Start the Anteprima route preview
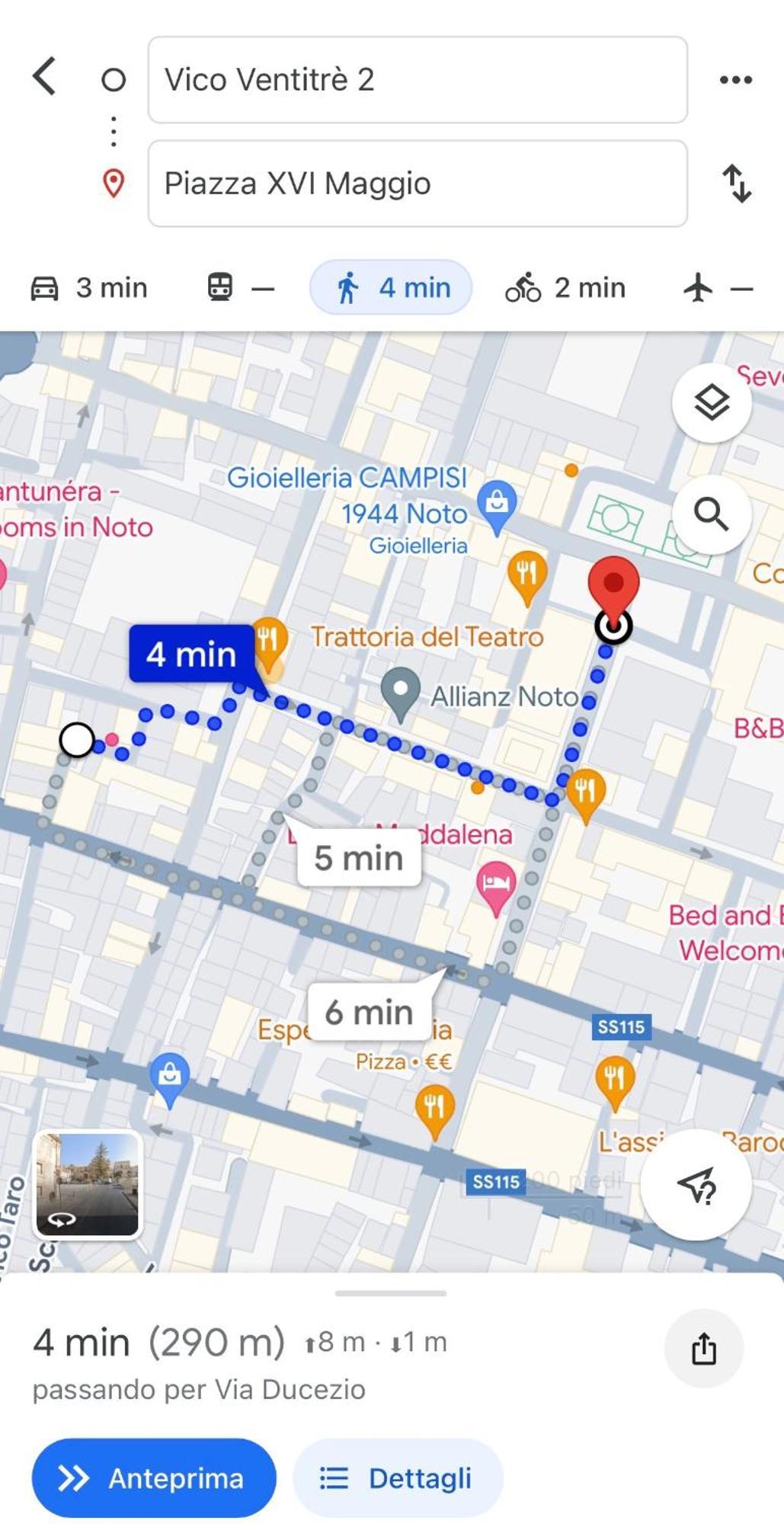The height and width of the screenshot is (1524, 784). point(154,1478)
